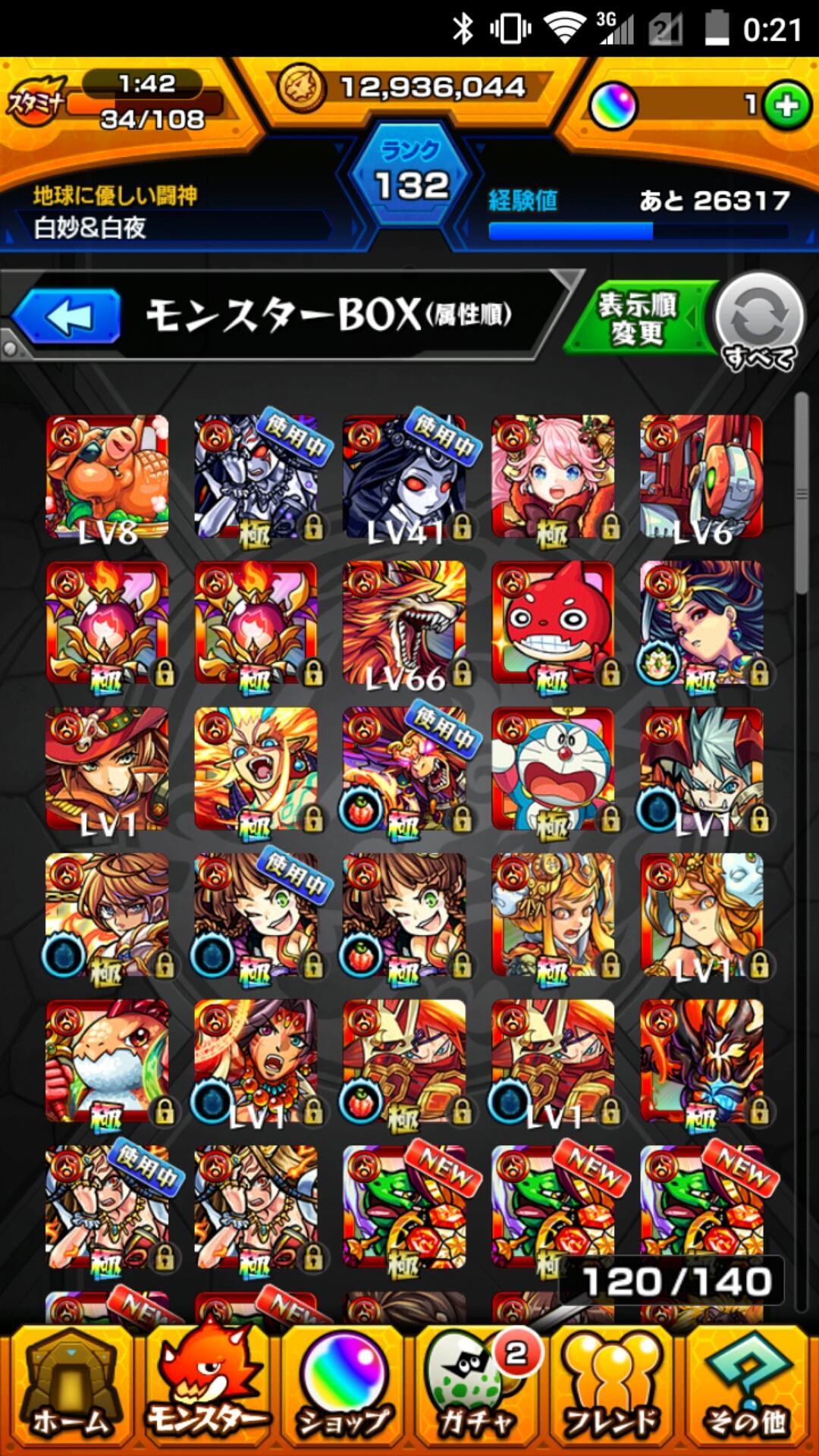Screen dimensions: 819x1456
Task: Select the red Jibanyan cat monster
Action: (553, 623)
